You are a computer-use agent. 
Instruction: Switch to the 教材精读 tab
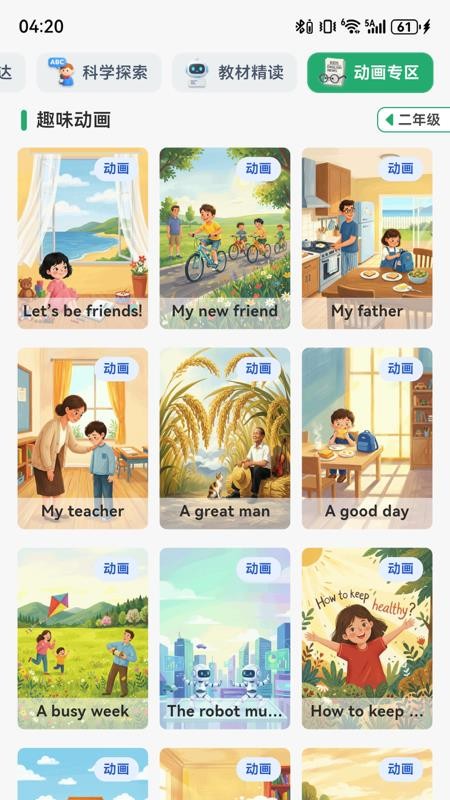coord(234,72)
